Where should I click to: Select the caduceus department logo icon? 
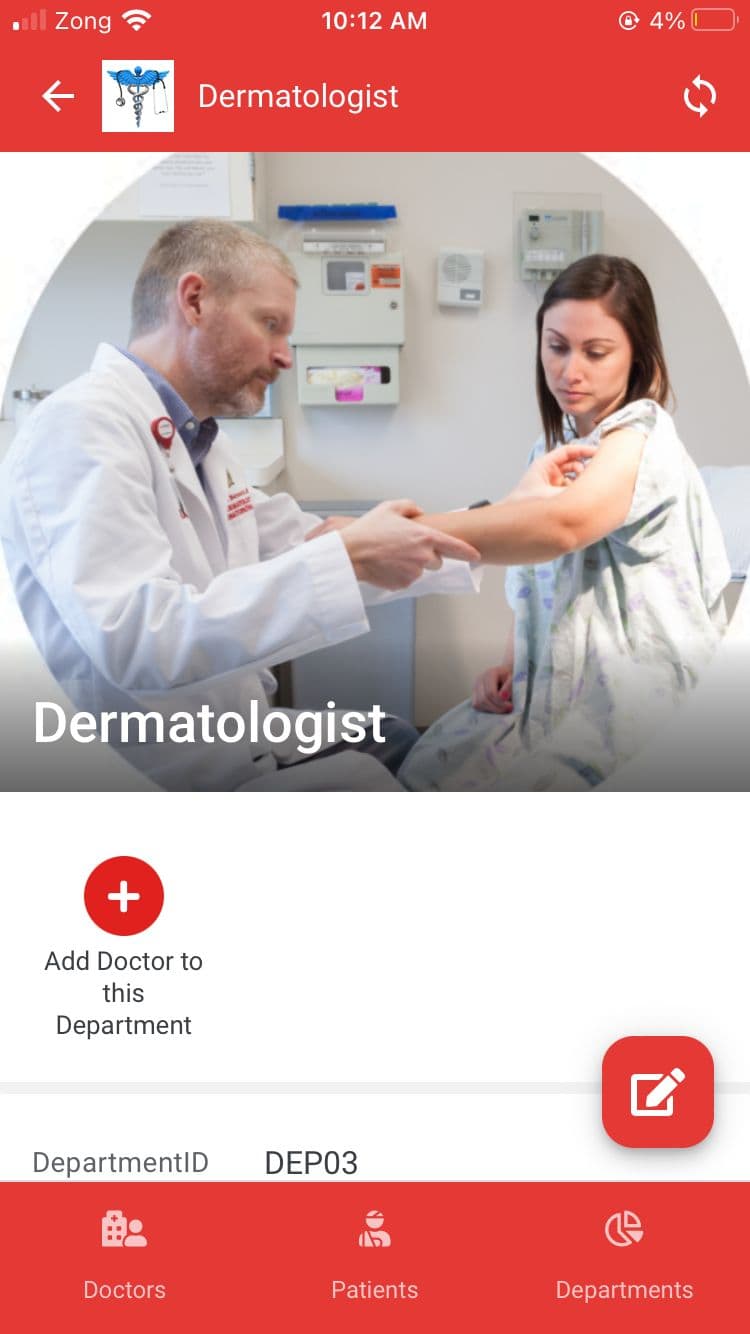click(x=138, y=96)
